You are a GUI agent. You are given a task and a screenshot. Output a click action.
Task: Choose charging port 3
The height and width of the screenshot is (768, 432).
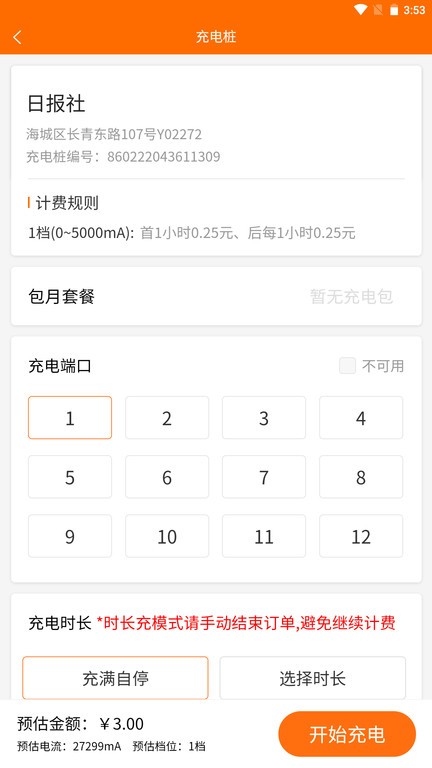tap(264, 418)
